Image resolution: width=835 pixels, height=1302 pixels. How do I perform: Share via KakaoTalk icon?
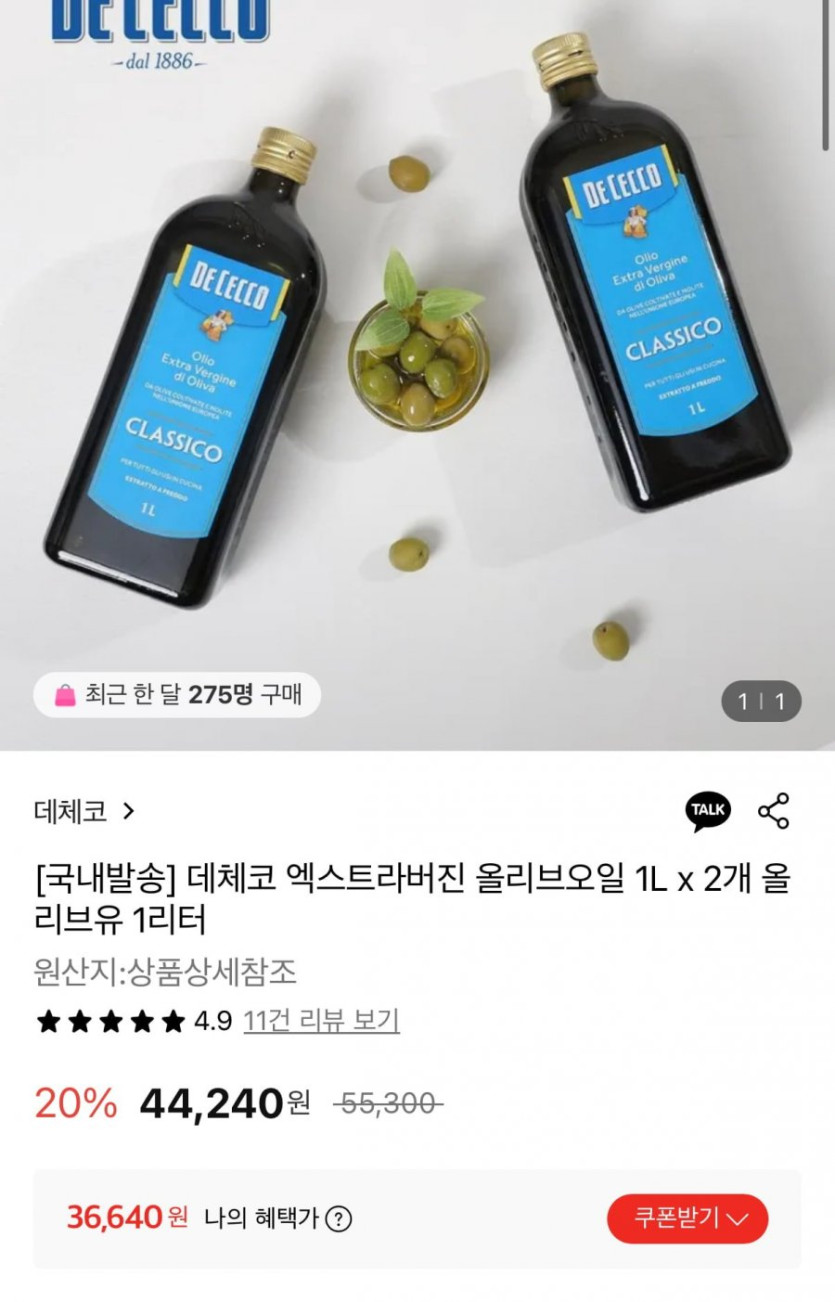pyautogui.click(x=708, y=811)
